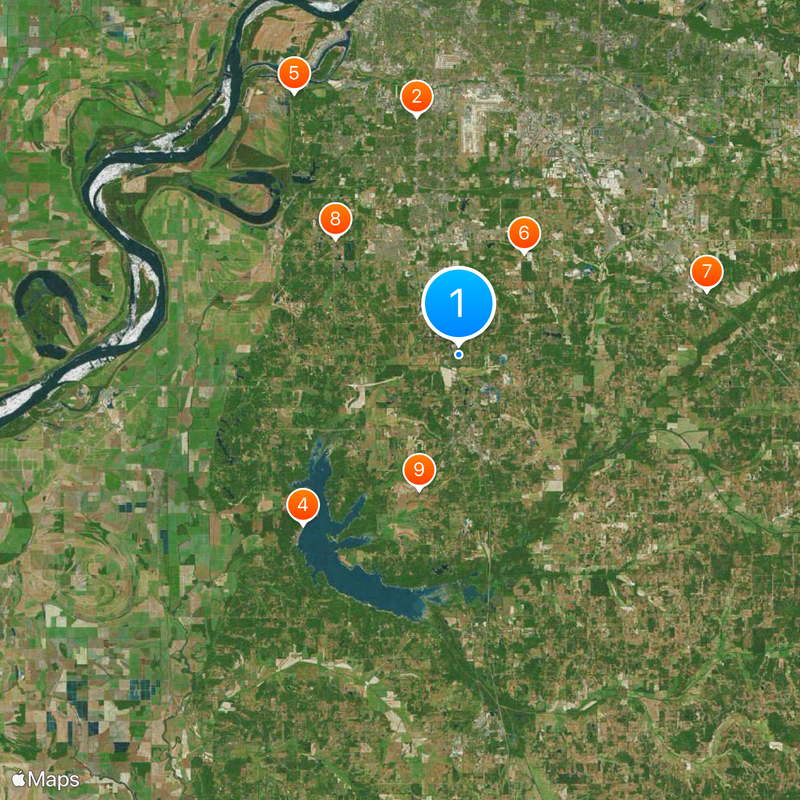Tap the orange map pin numbered 2

pos(416,97)
